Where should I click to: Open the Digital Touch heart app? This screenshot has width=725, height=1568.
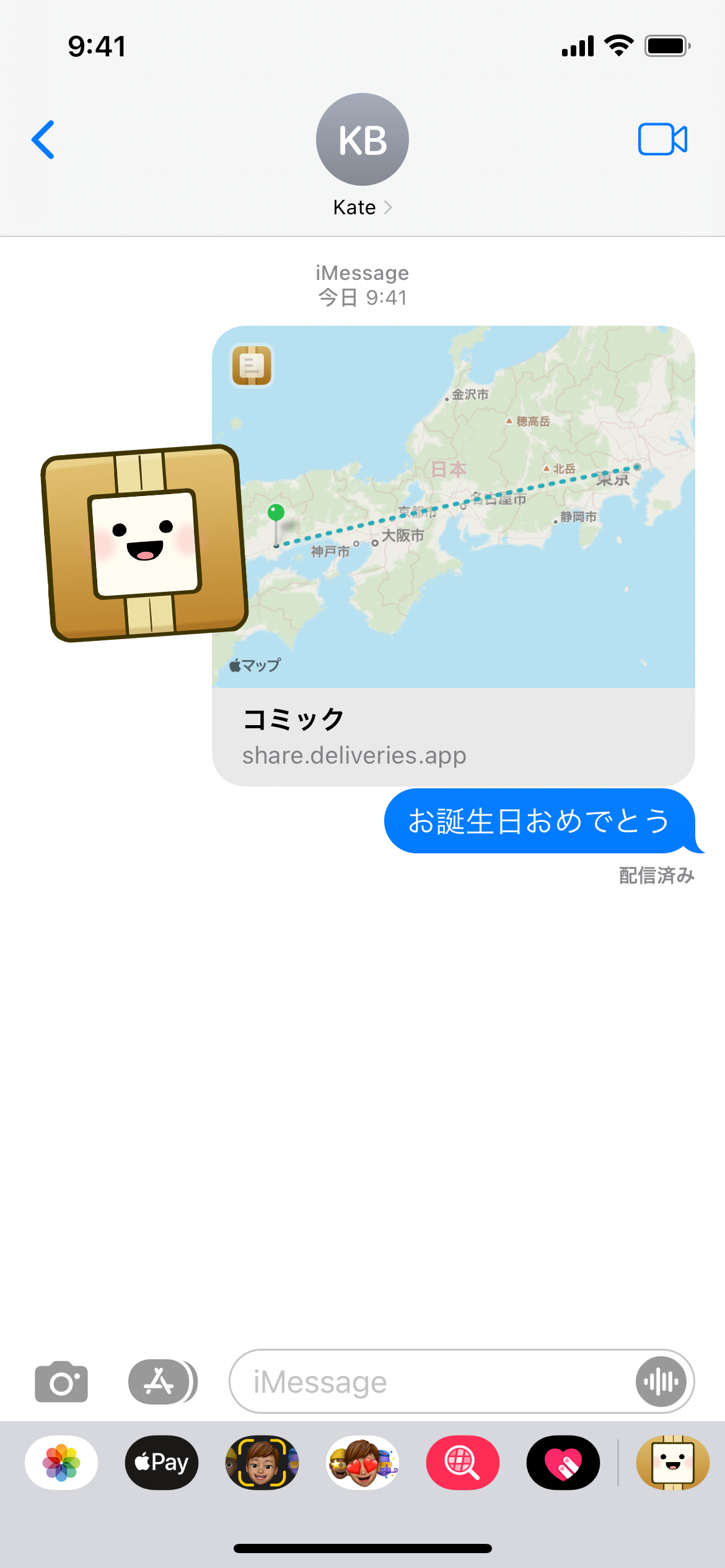563,1462
